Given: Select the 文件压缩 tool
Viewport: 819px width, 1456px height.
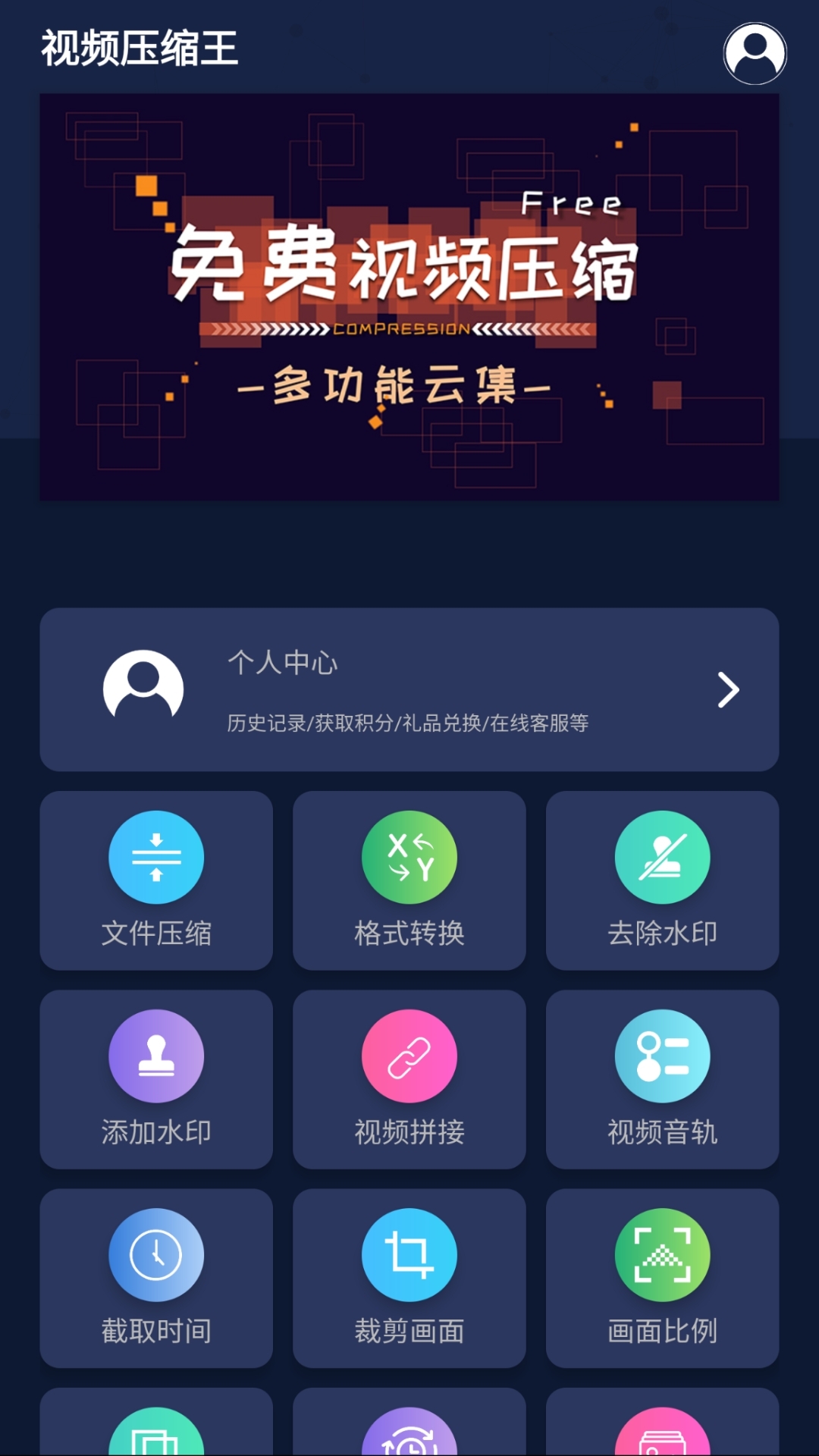Looking at the screenshot, I should (156, 880).
